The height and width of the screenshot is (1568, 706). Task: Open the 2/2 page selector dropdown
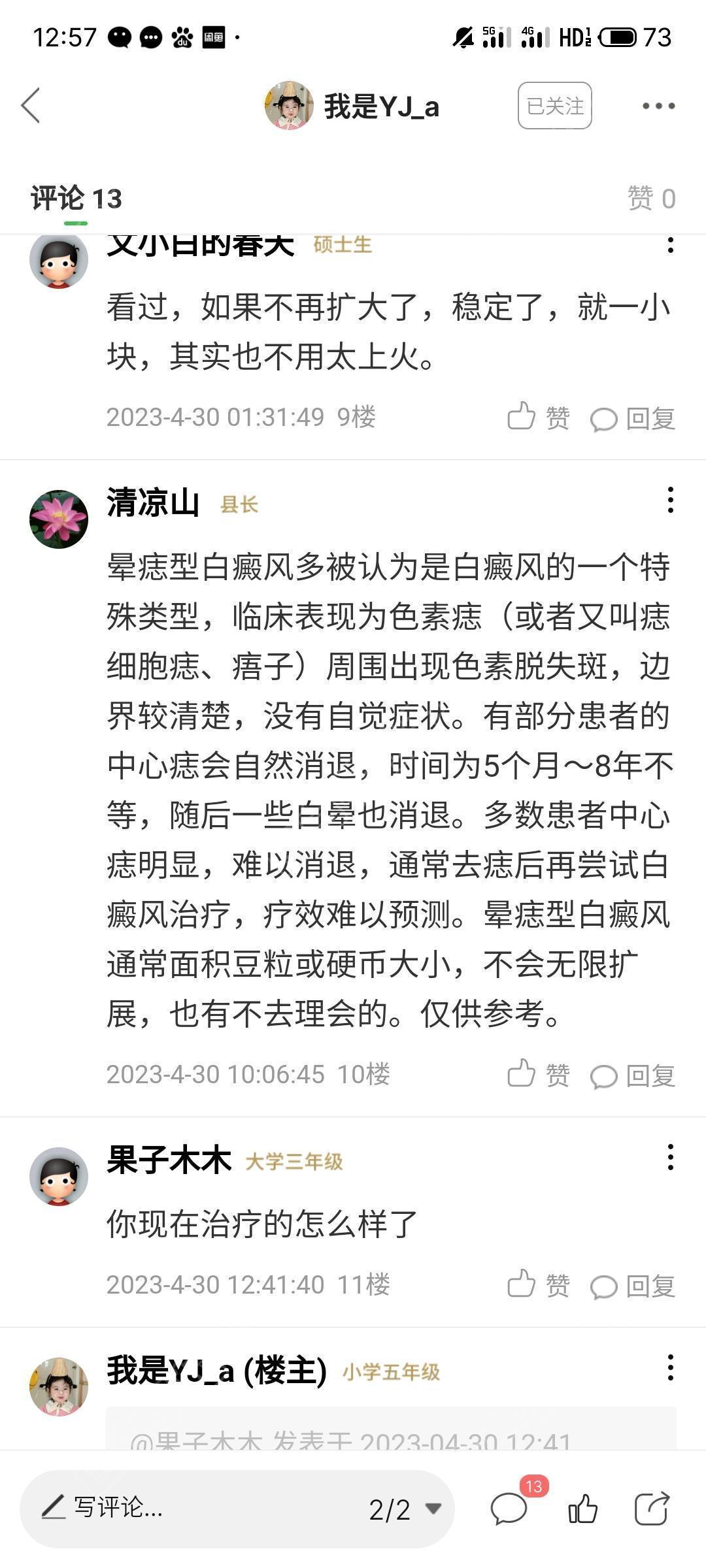[405, 1509]
